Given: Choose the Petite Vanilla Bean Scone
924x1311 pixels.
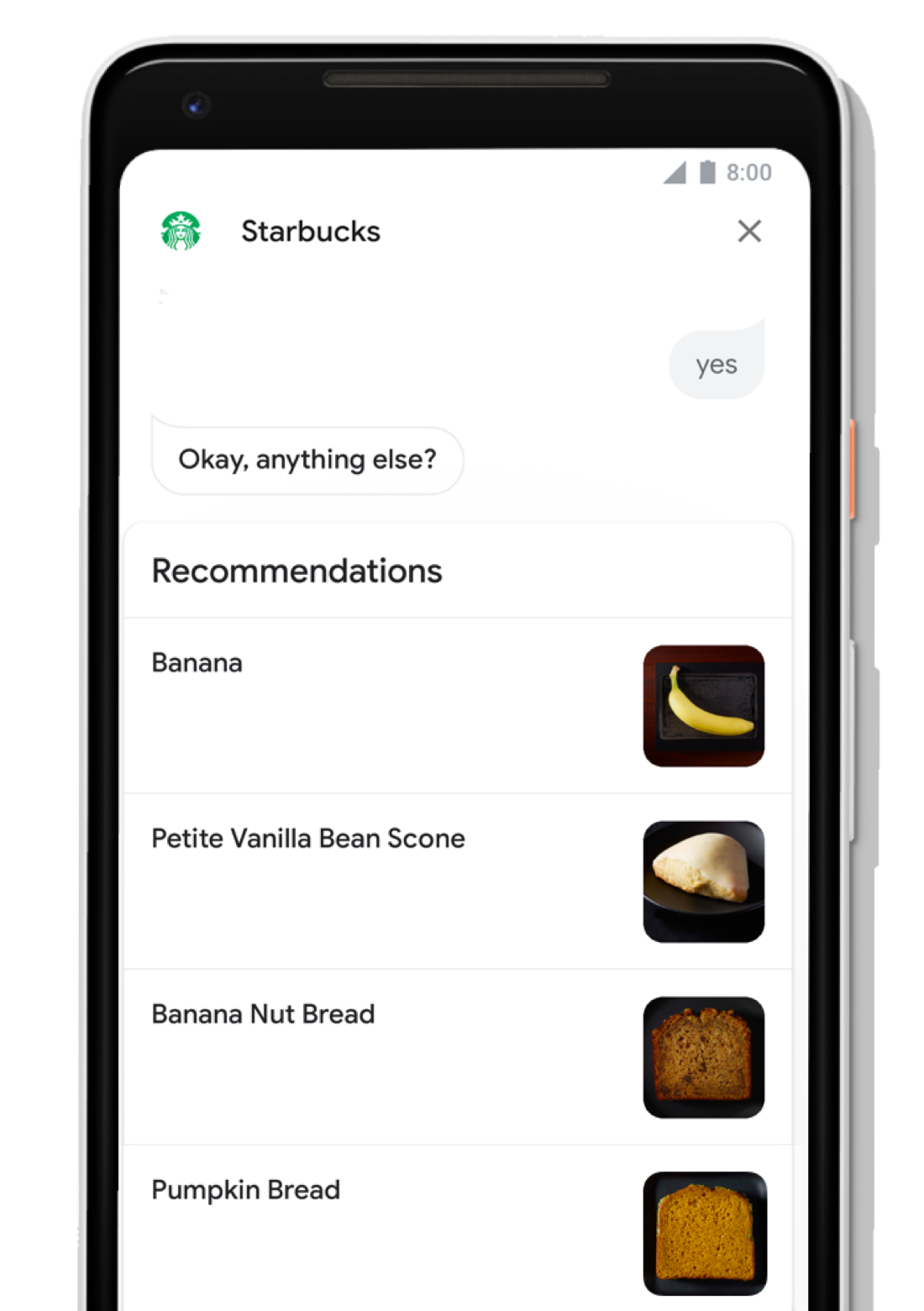Looking at the screenshot, I should [458, 881].
